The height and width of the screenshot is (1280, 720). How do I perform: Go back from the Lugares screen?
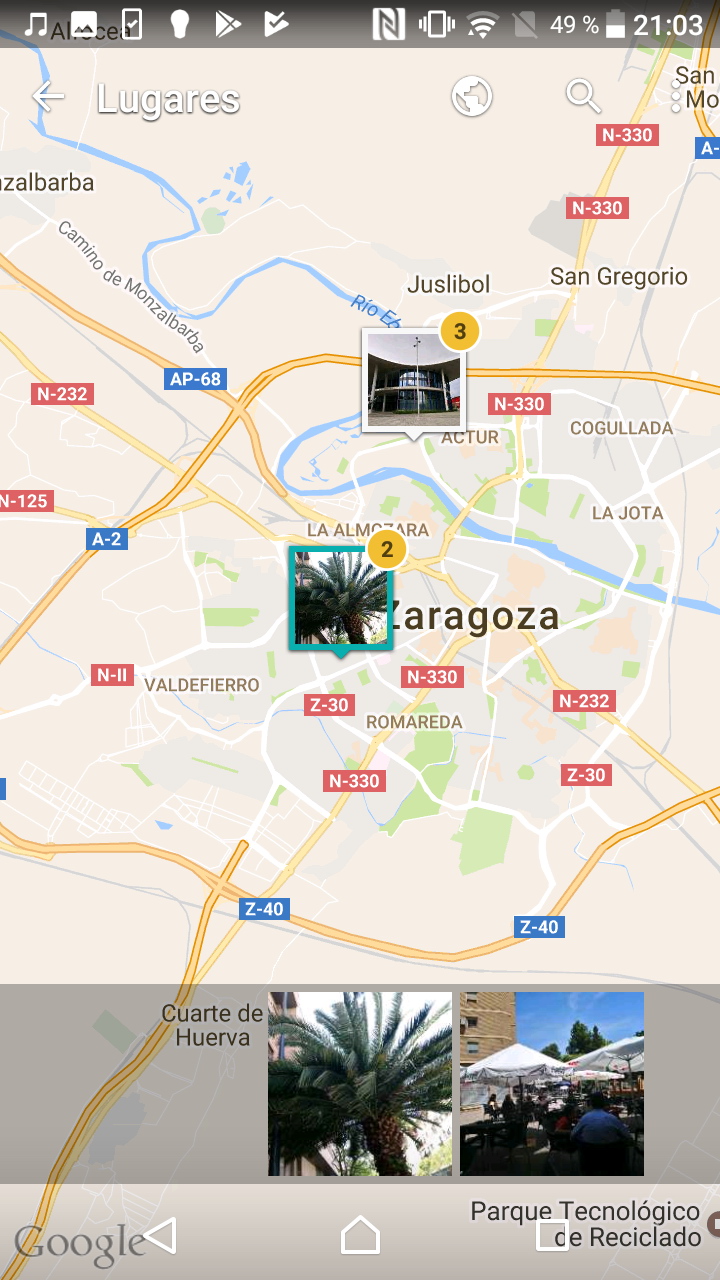pos(48,97)
